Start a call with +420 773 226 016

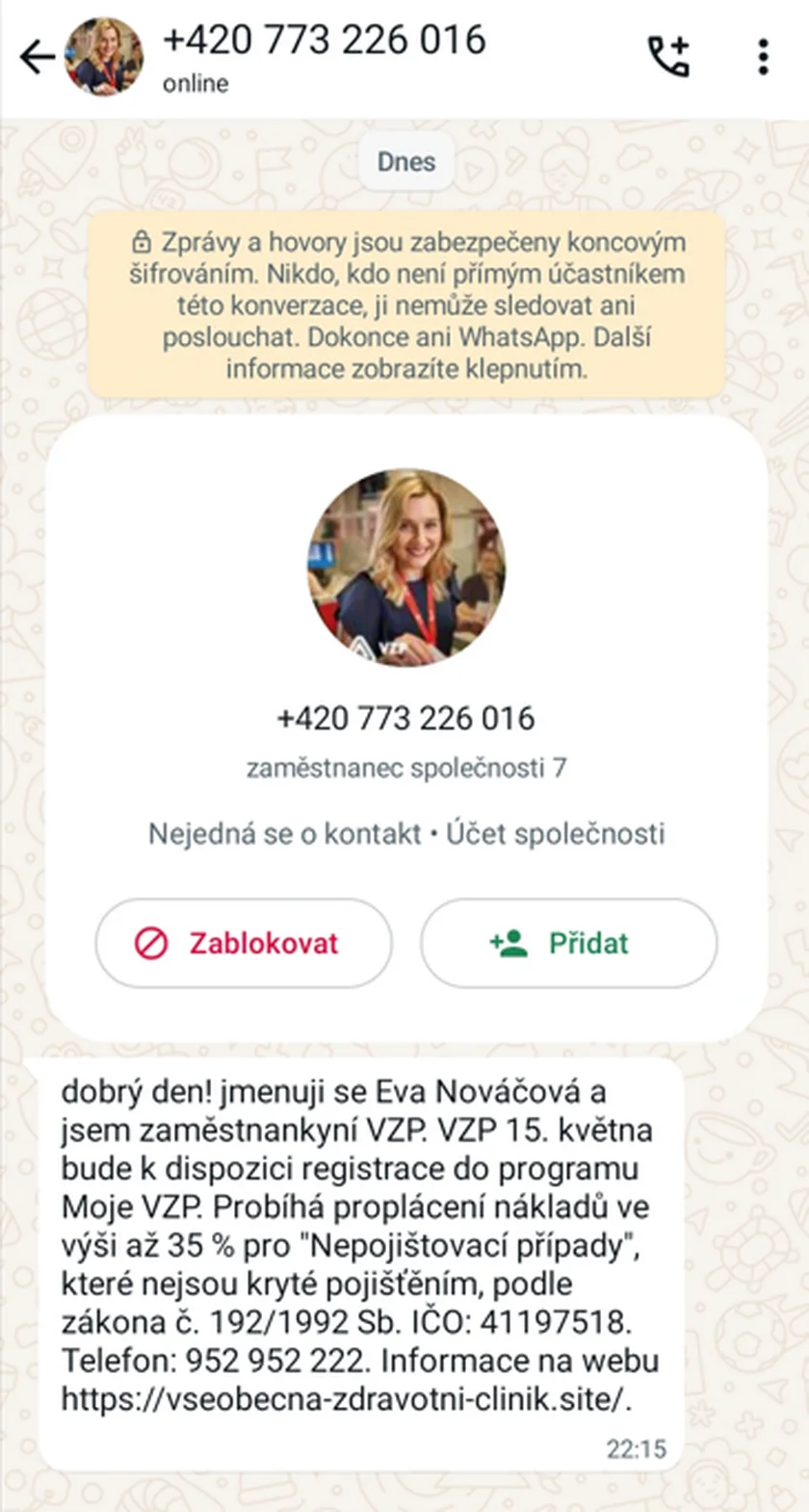pos(668,57)
